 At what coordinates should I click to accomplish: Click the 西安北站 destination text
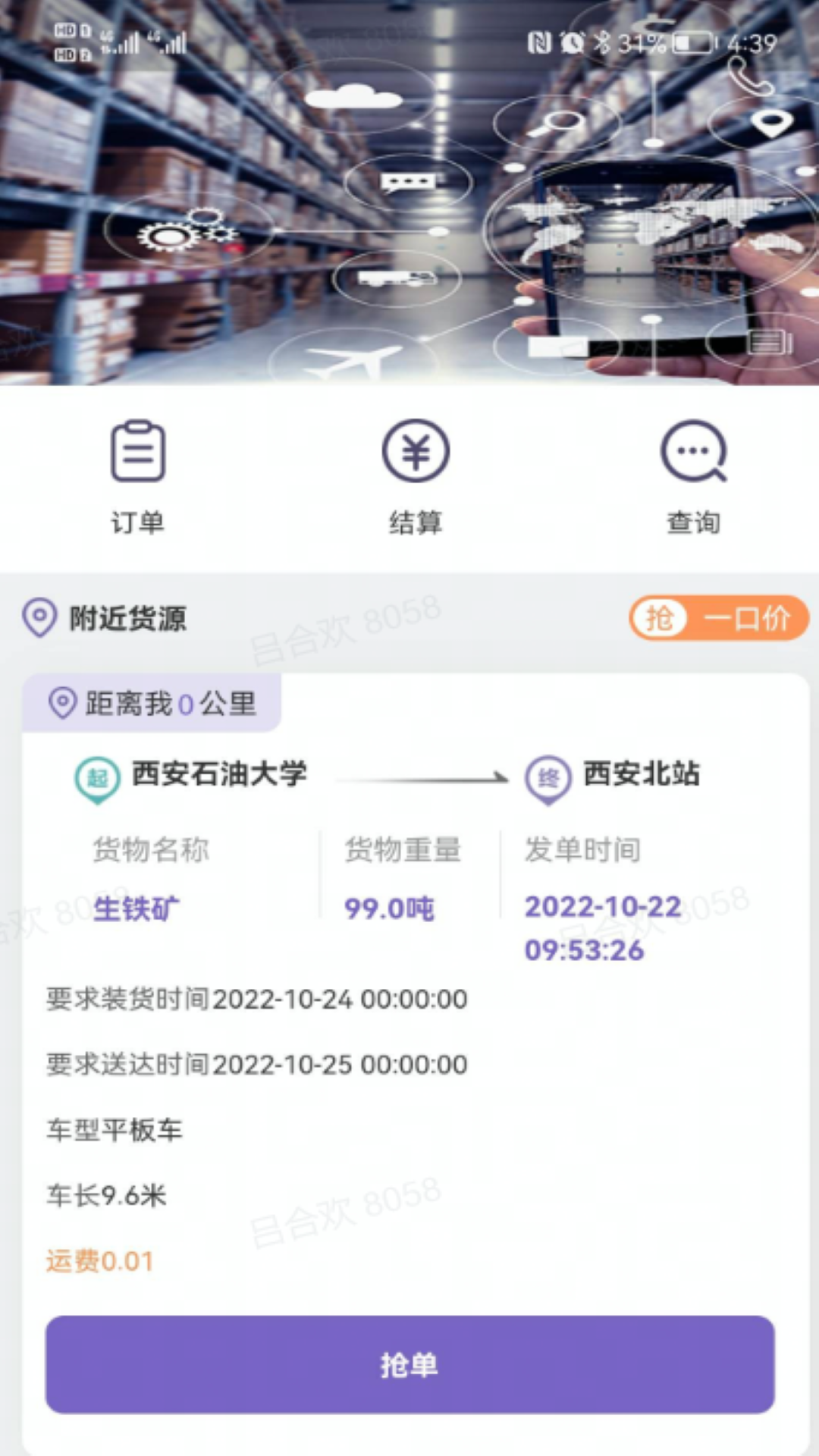point(641,775)
